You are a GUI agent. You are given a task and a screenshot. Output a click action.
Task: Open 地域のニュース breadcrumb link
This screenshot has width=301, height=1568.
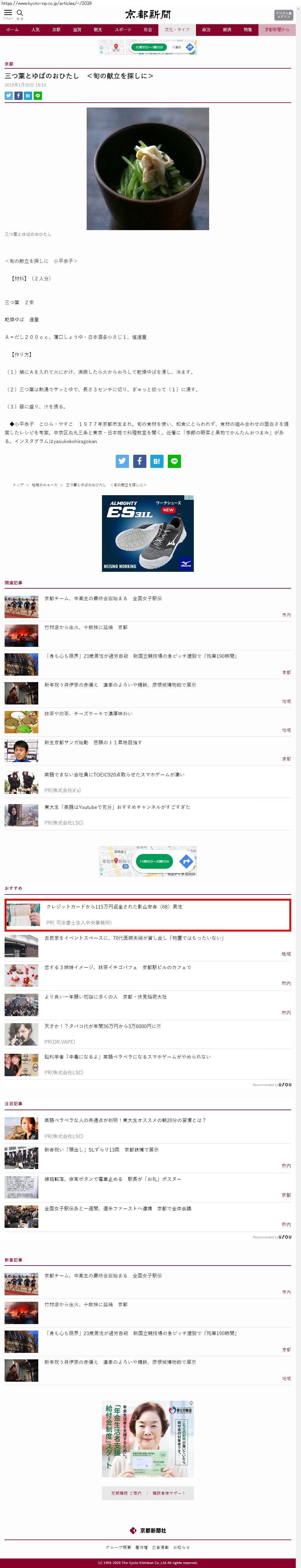(x=44, y=485)
